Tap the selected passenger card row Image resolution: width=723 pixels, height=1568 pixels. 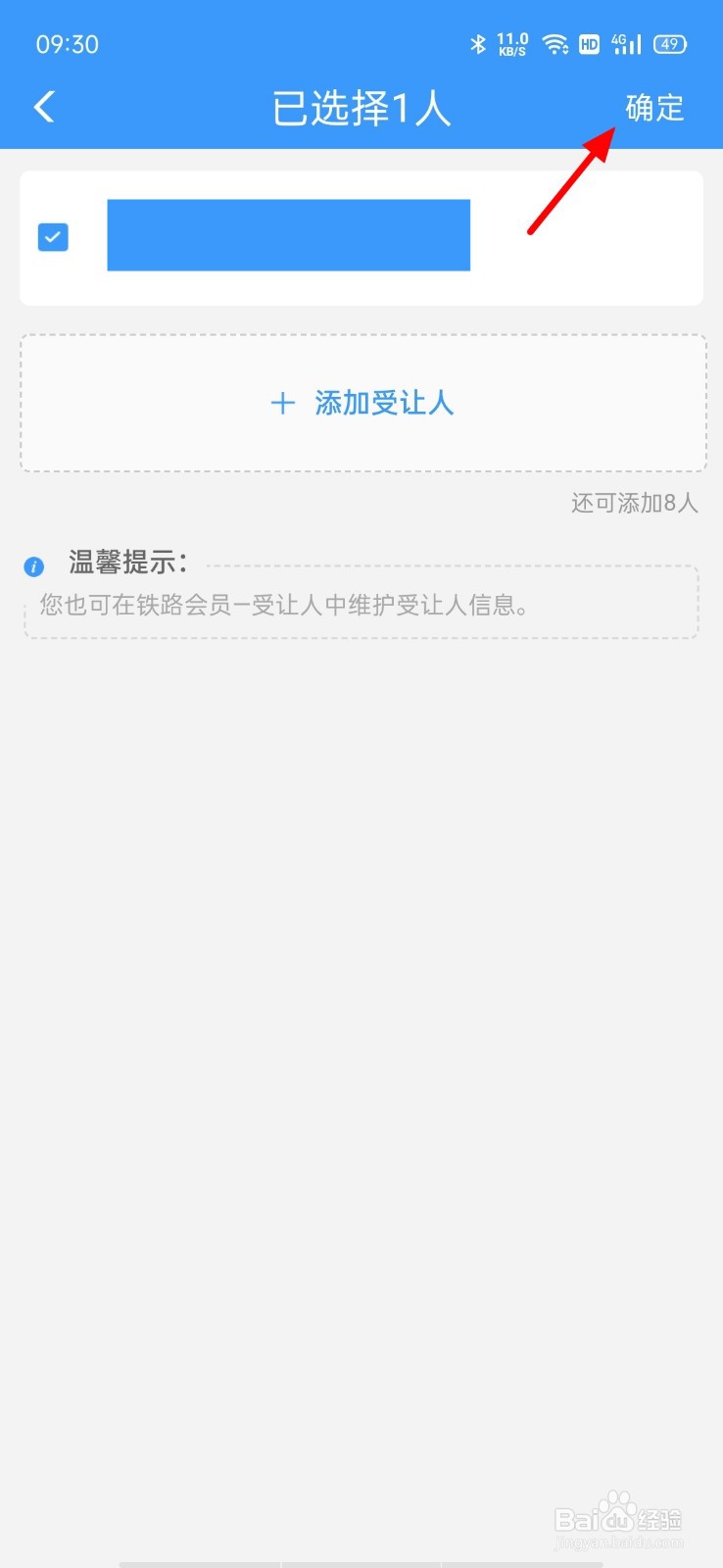click(x=361, y=236)
